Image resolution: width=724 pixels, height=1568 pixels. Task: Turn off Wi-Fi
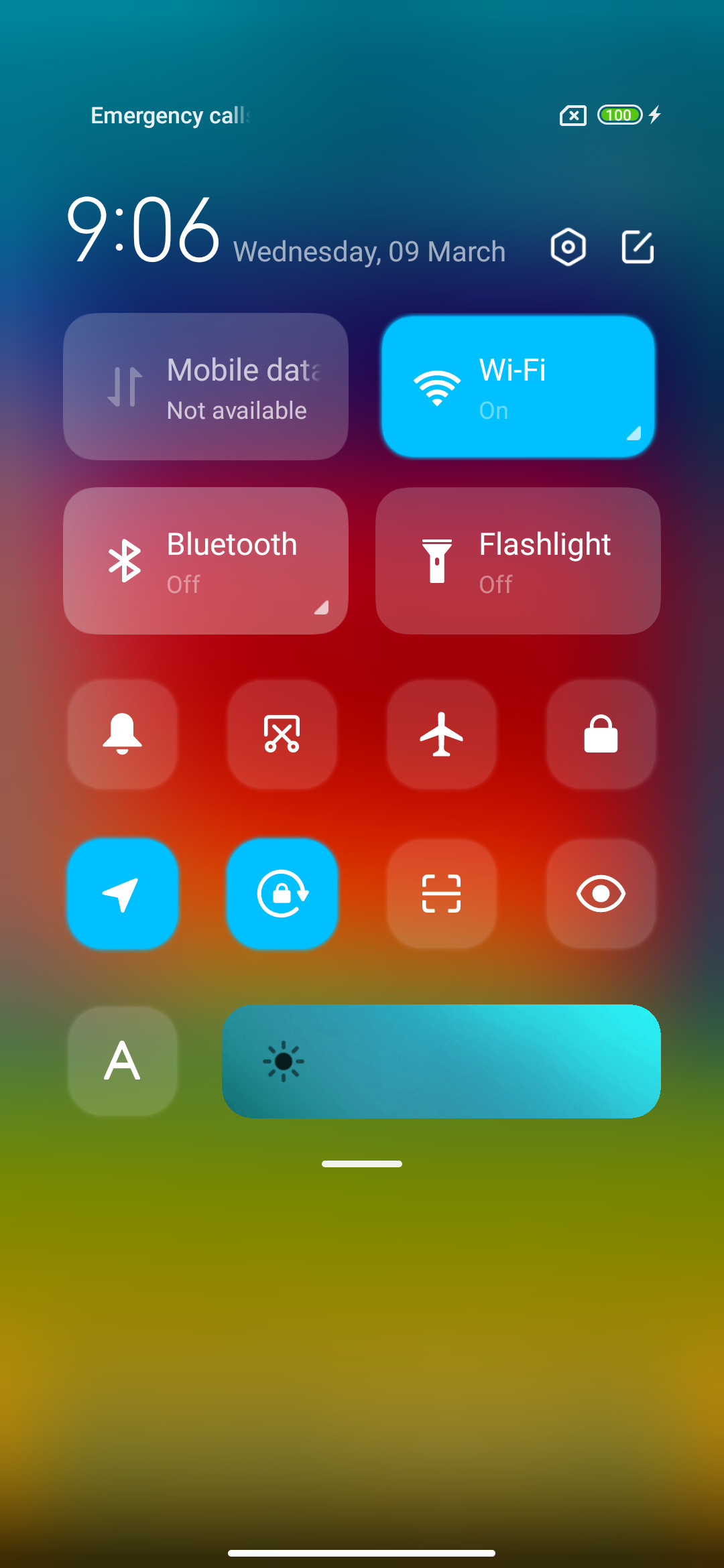coord(518,387)
